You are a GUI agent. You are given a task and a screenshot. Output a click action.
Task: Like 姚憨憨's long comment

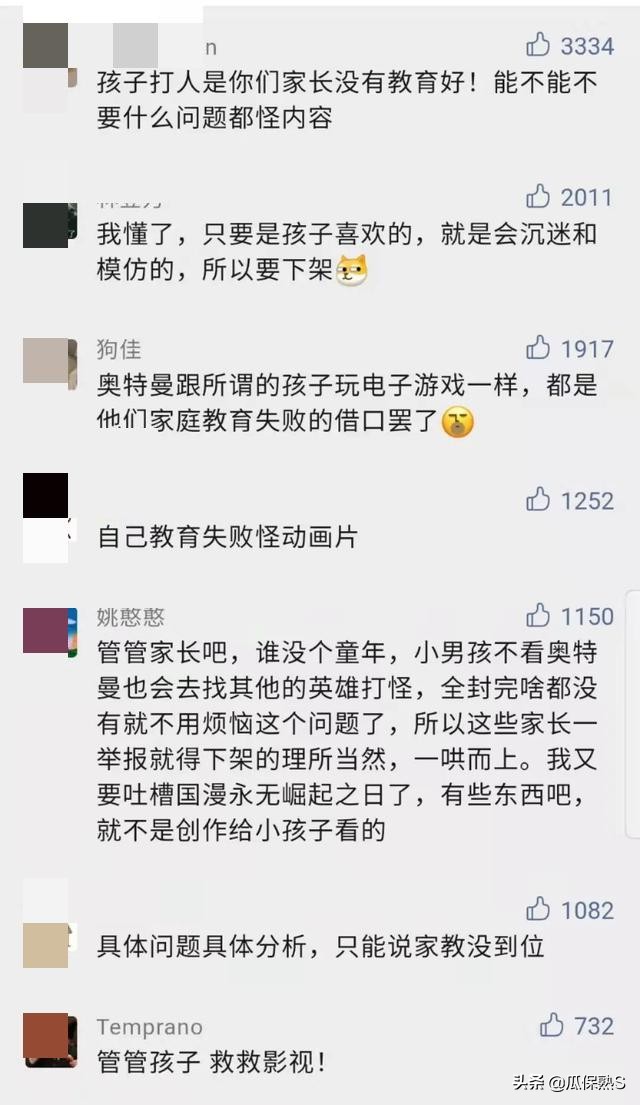(538, 615)
